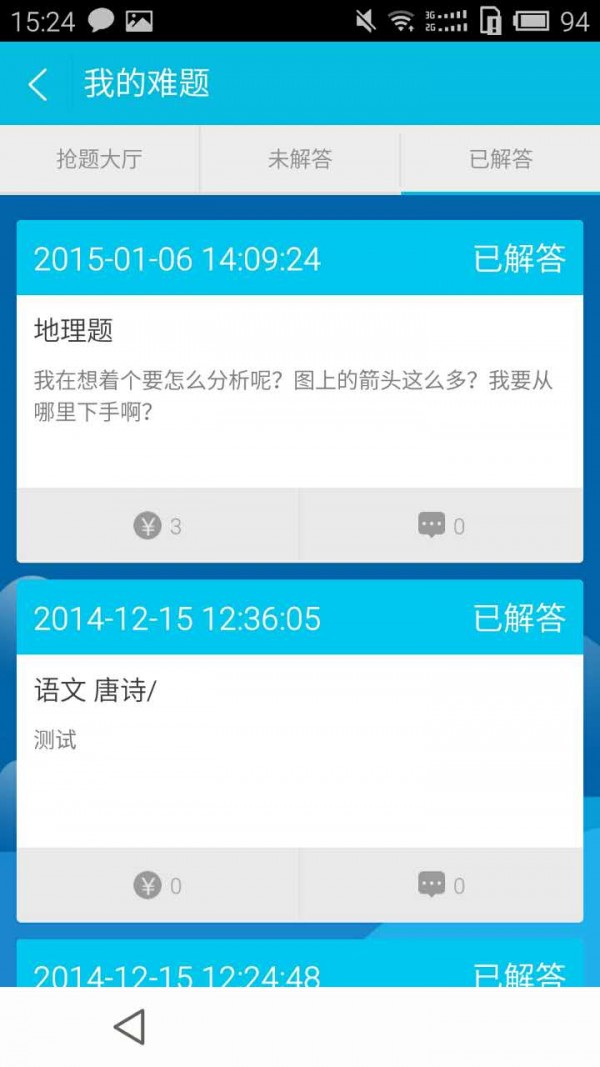600x1067 pixels.
Task: Tap the reward coin under 语文 唐诗
Action: tap(158, 886)
